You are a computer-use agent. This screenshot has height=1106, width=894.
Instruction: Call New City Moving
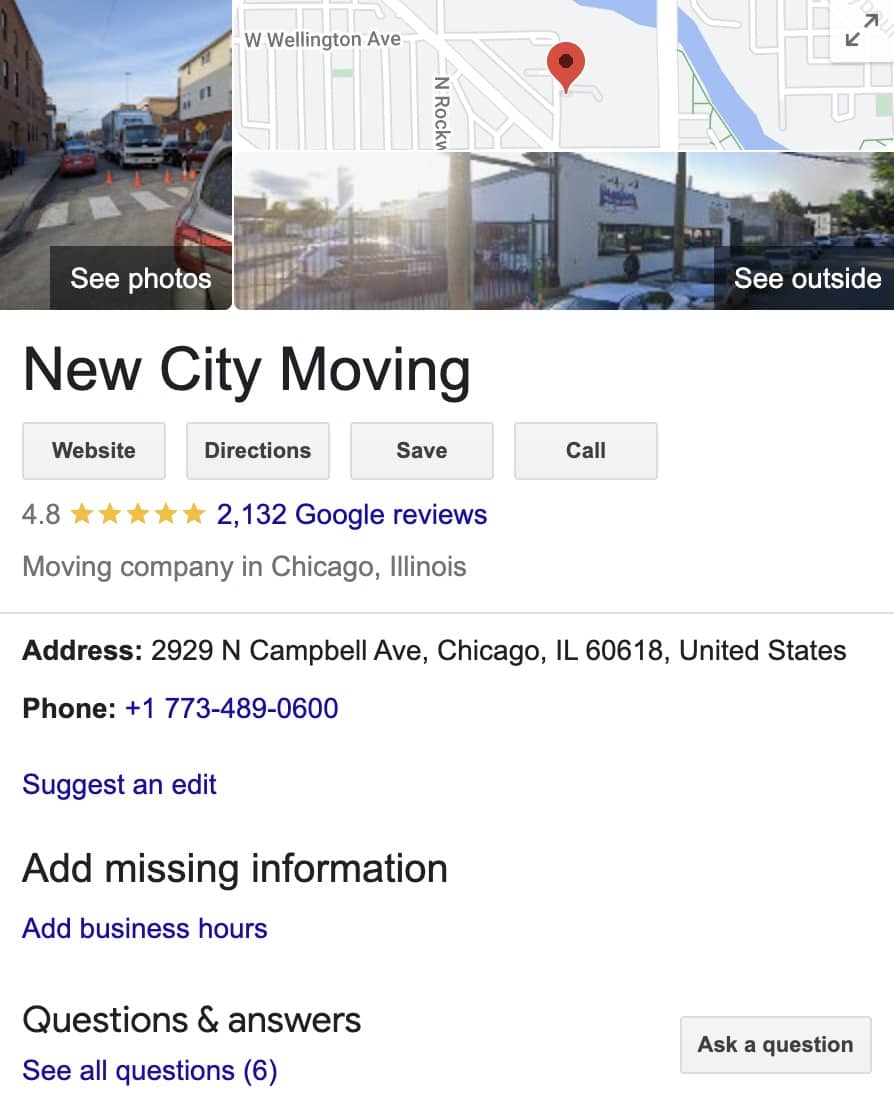[x=585, y=451]
